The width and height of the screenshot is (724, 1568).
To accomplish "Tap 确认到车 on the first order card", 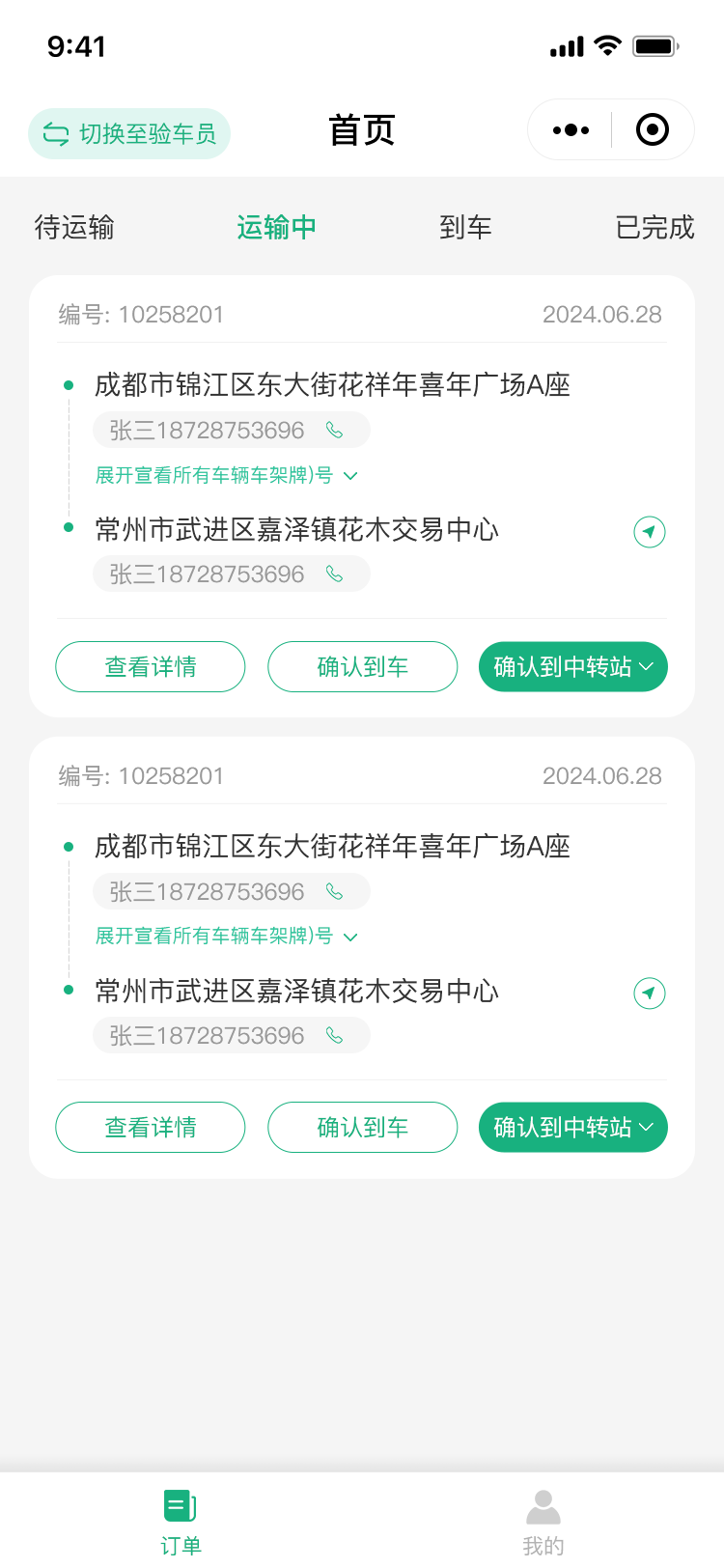I will (x=362, y=666).
